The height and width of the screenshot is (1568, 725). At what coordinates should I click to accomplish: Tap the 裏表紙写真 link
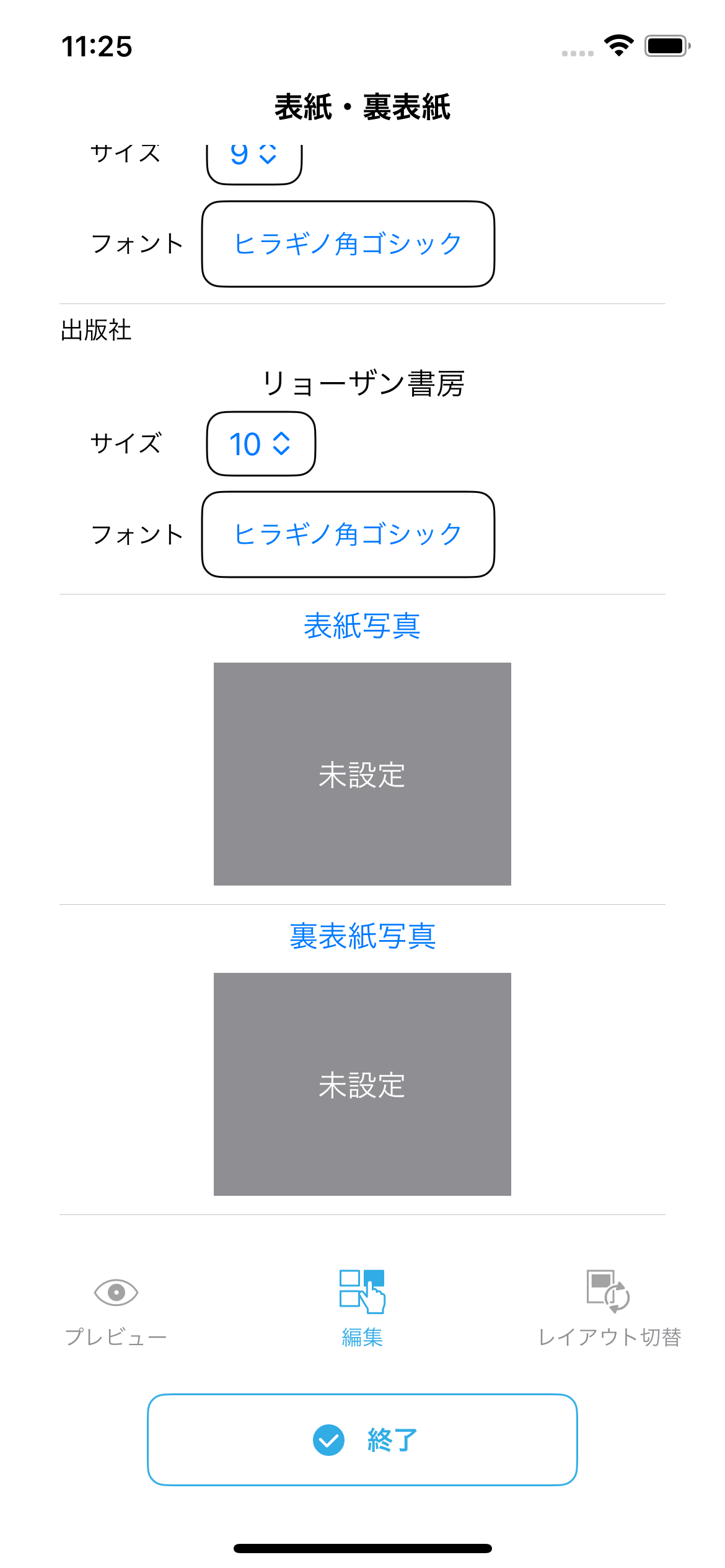pyautogui.click(x=362, y=936)
